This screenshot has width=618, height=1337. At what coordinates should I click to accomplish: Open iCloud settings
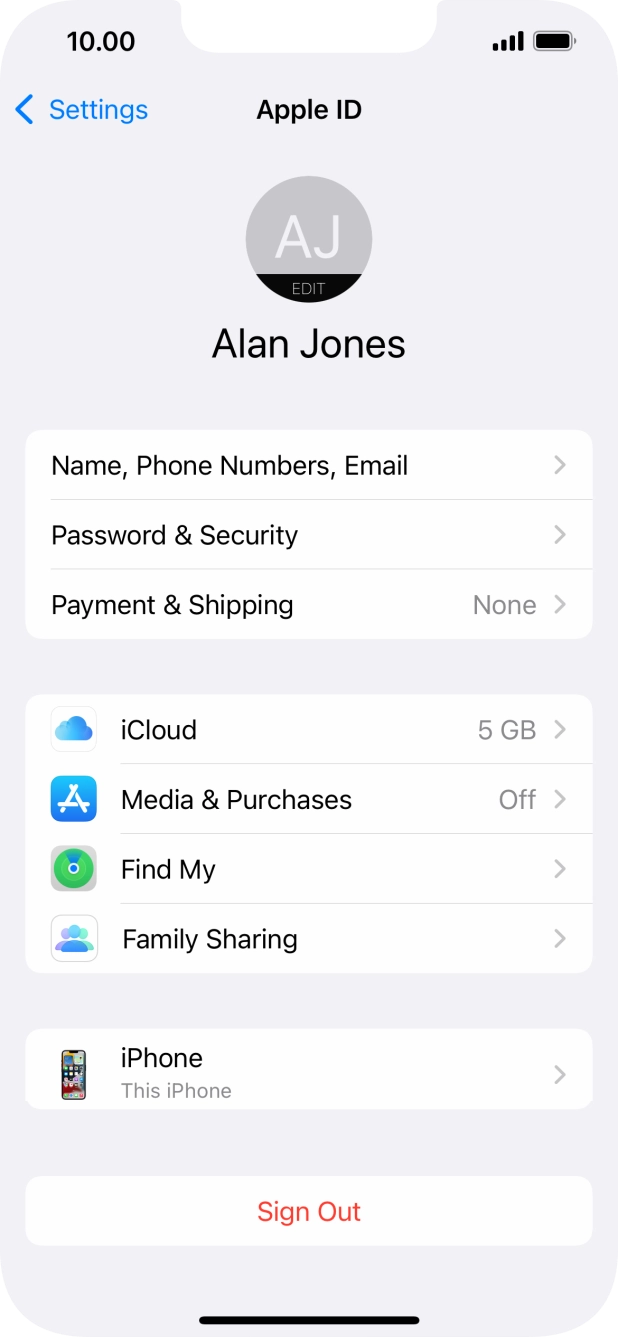tap(308, 730)
